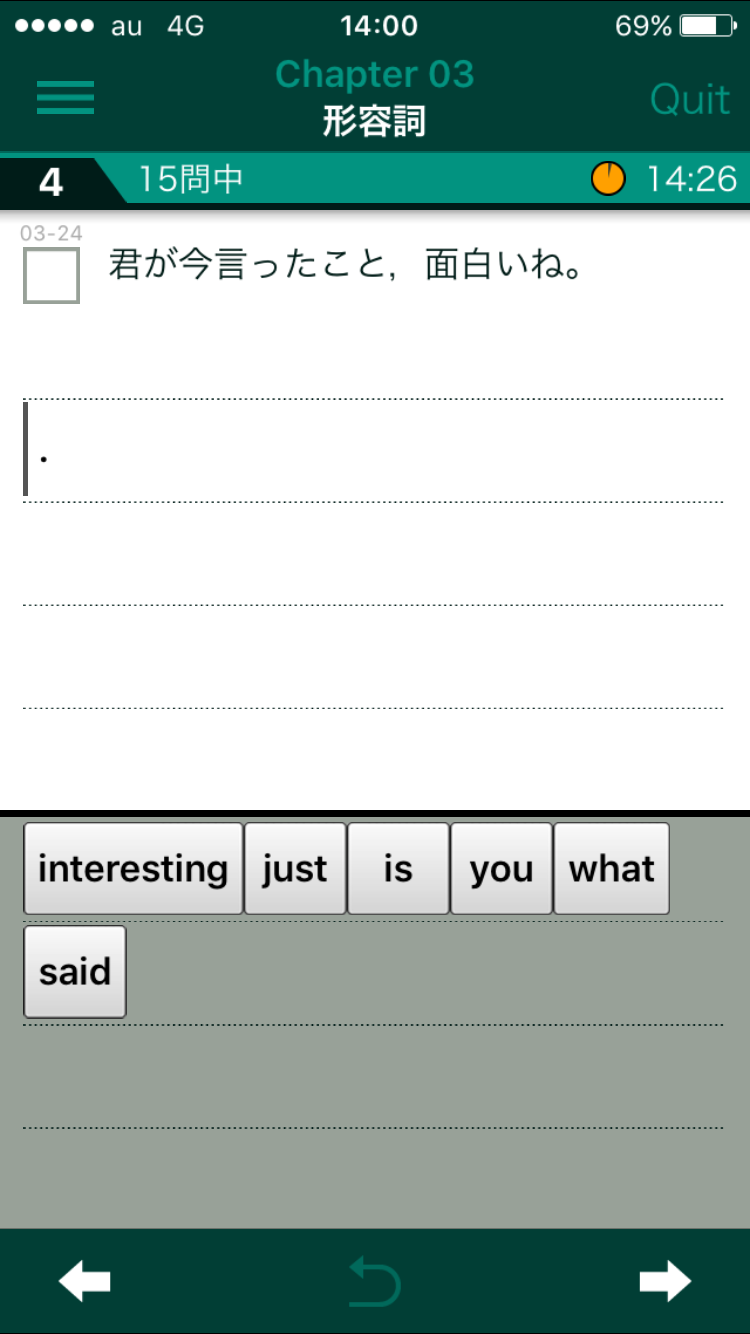Advance to the next question
This screenshot has height=1334, width=750.
(665, 1281)
